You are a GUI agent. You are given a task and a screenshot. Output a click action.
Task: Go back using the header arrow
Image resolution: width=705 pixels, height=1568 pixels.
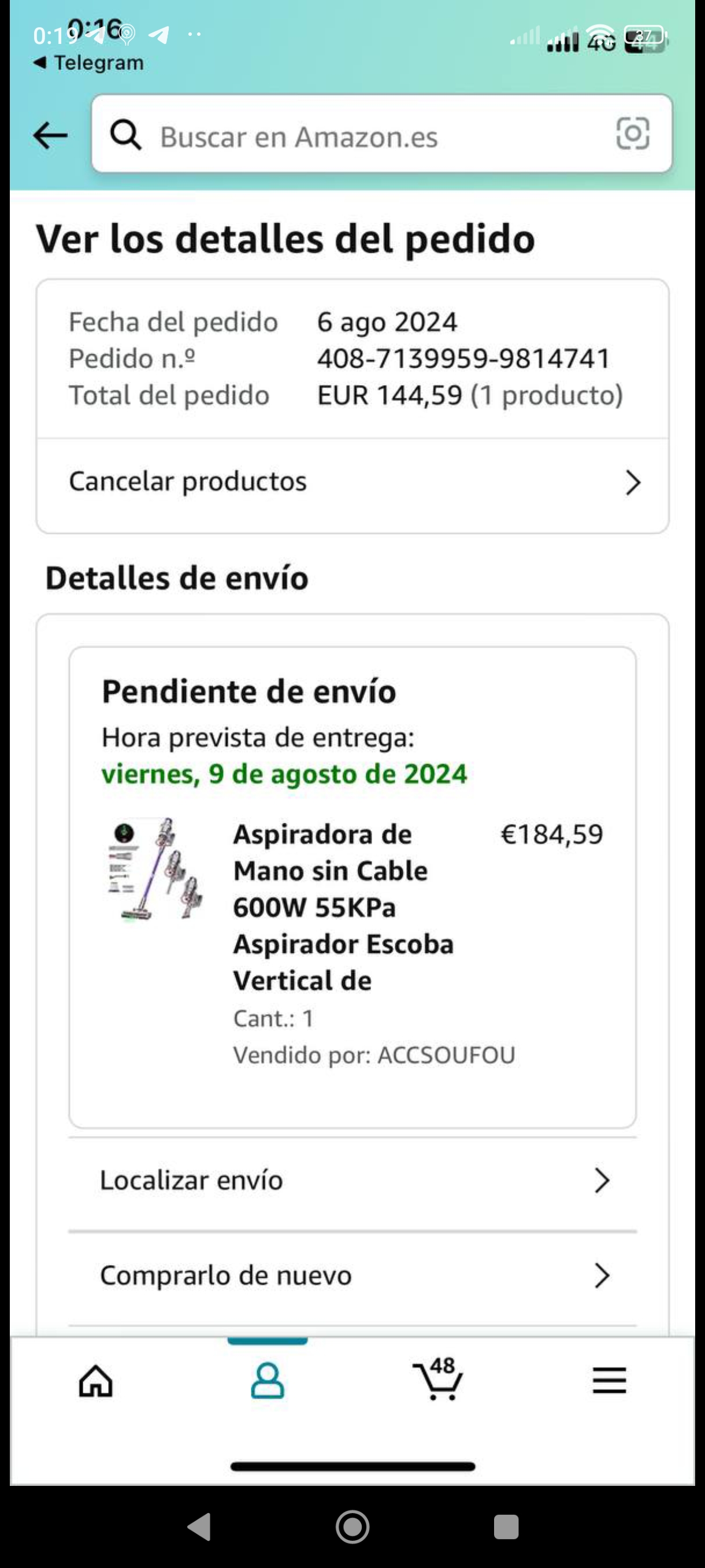[50, 135]
